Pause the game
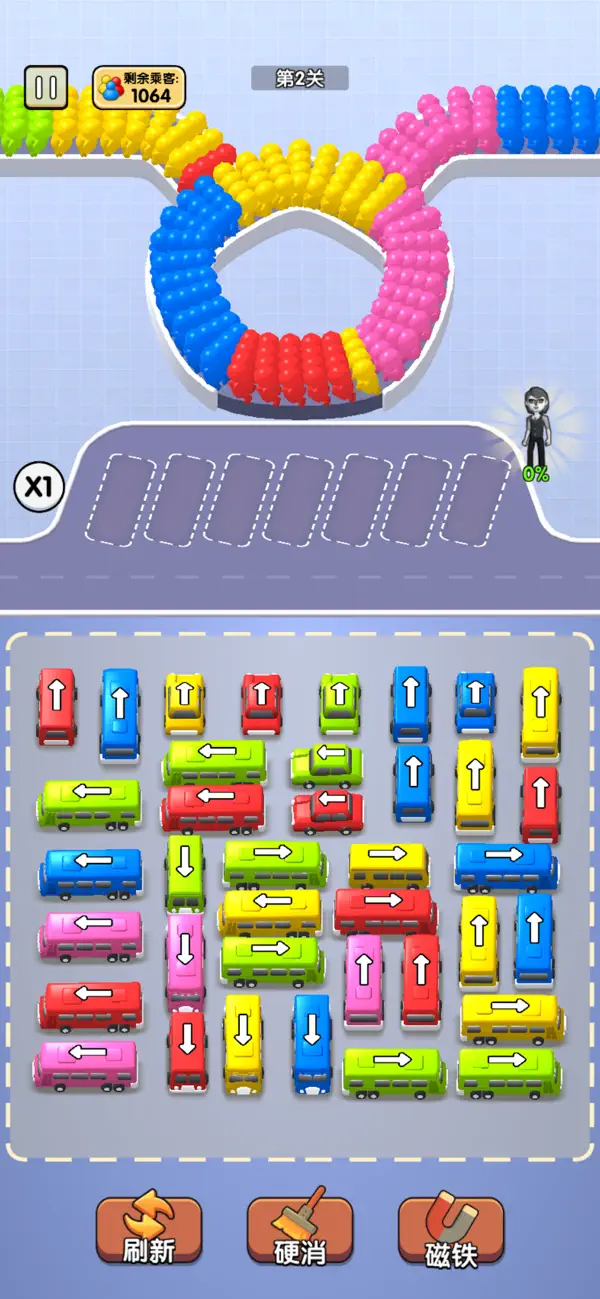This screenshot has width=600, height=1299. click(x=45, y=87)
